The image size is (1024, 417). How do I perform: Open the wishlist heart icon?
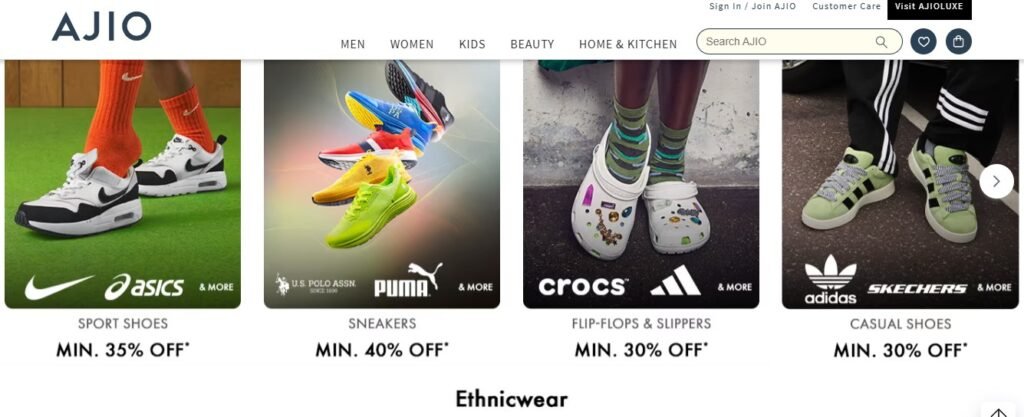point(923,42)
